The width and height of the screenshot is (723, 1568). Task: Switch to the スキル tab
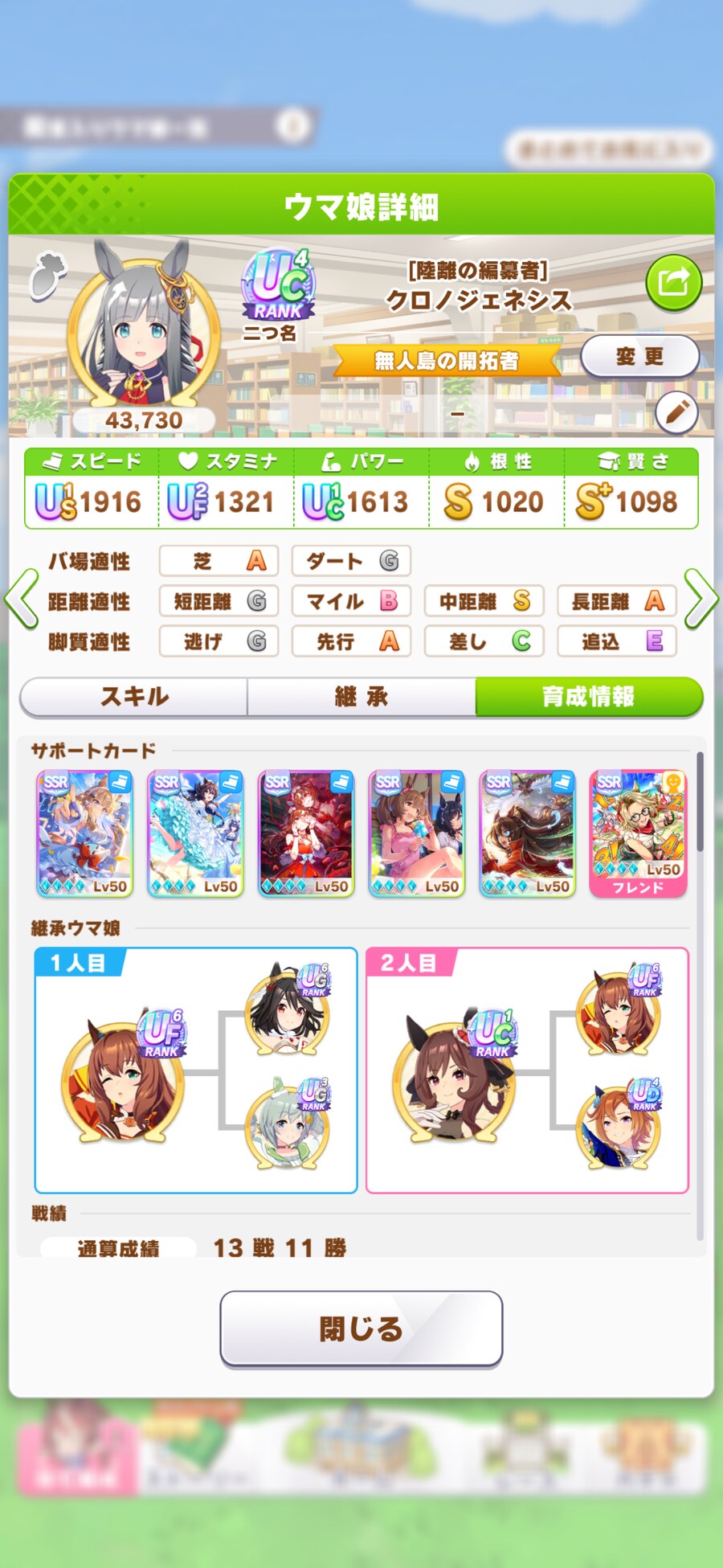[134, 696]
